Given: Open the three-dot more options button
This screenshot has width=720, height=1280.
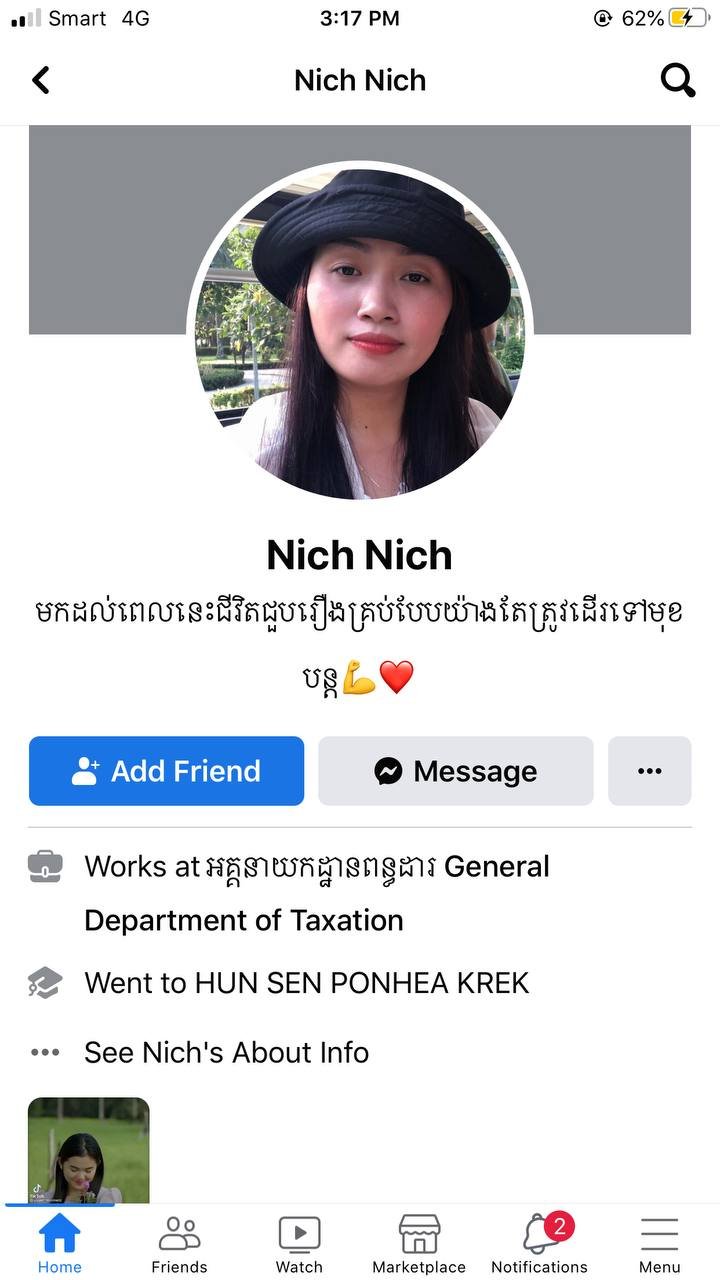Looking at the screenshot, I should click(649, 771).
